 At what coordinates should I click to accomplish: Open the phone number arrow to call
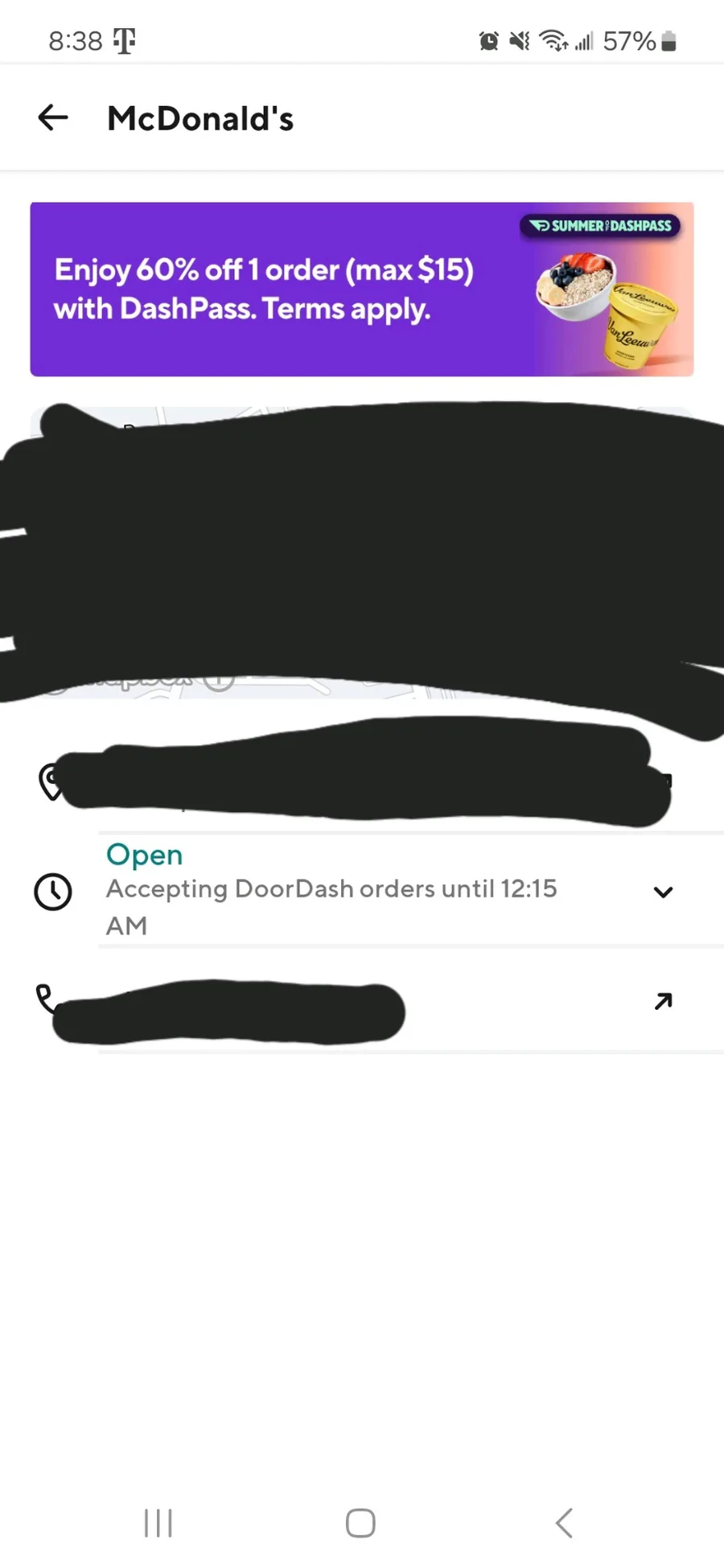663,1001
